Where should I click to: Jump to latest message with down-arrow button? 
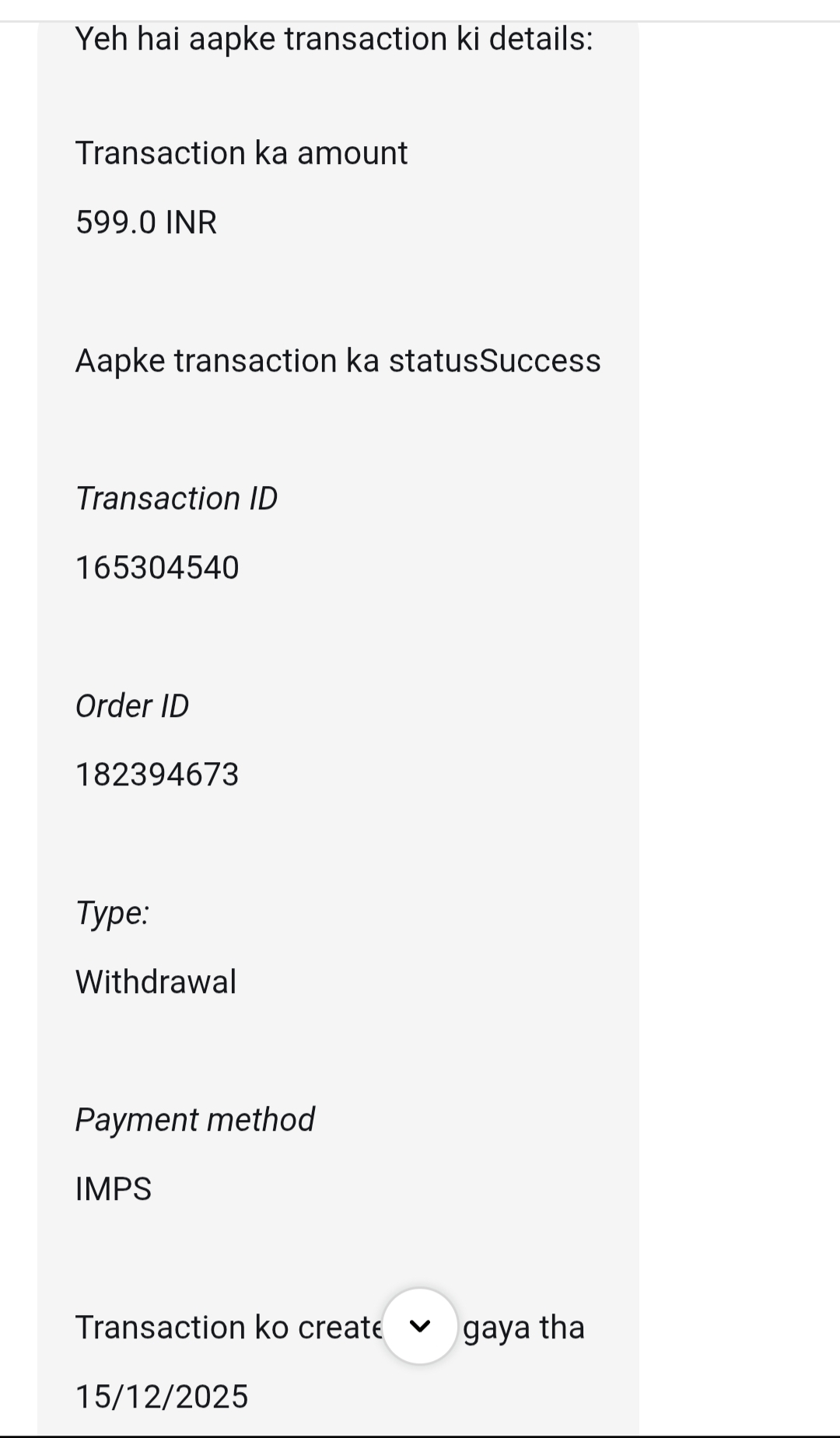point(420,1326)
